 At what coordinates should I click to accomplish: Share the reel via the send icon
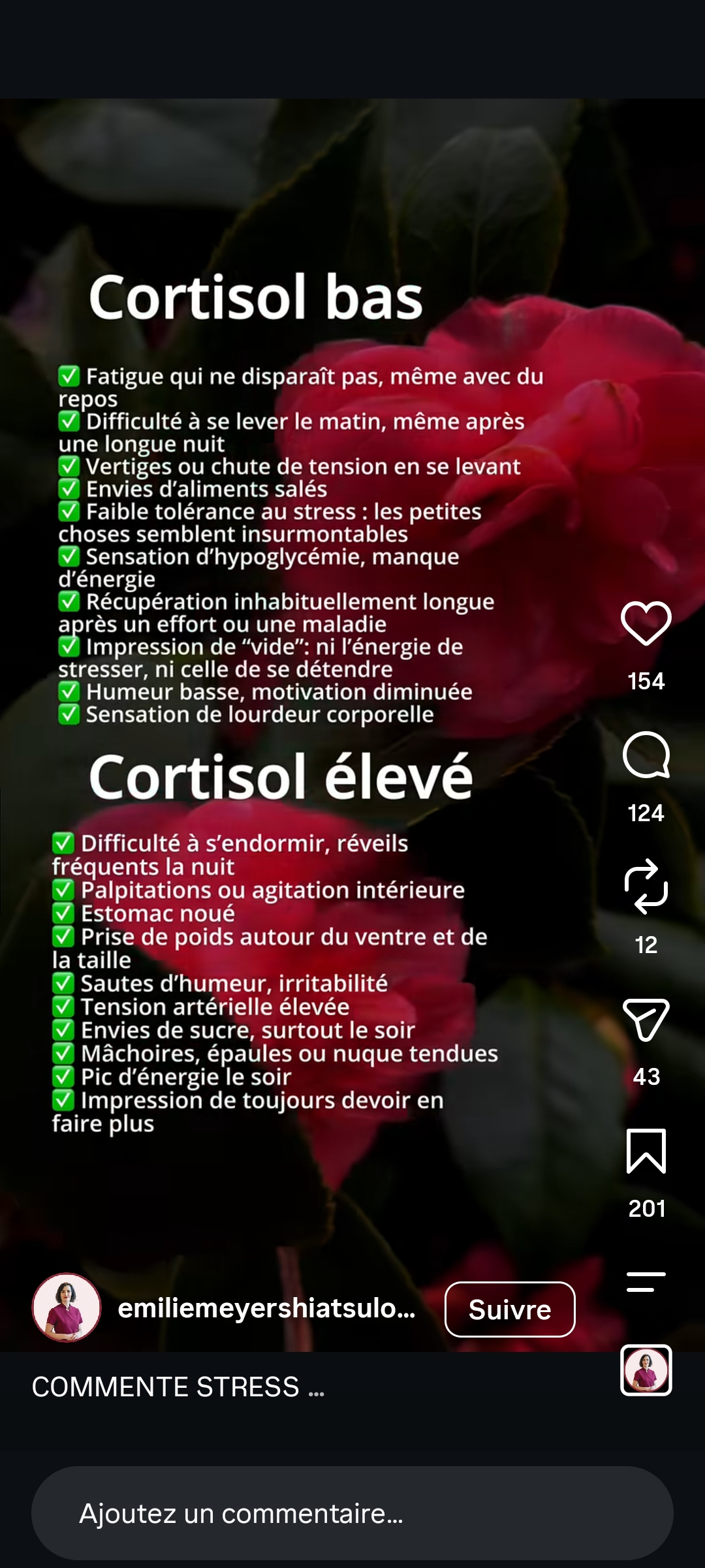[x=646, y=1020]
